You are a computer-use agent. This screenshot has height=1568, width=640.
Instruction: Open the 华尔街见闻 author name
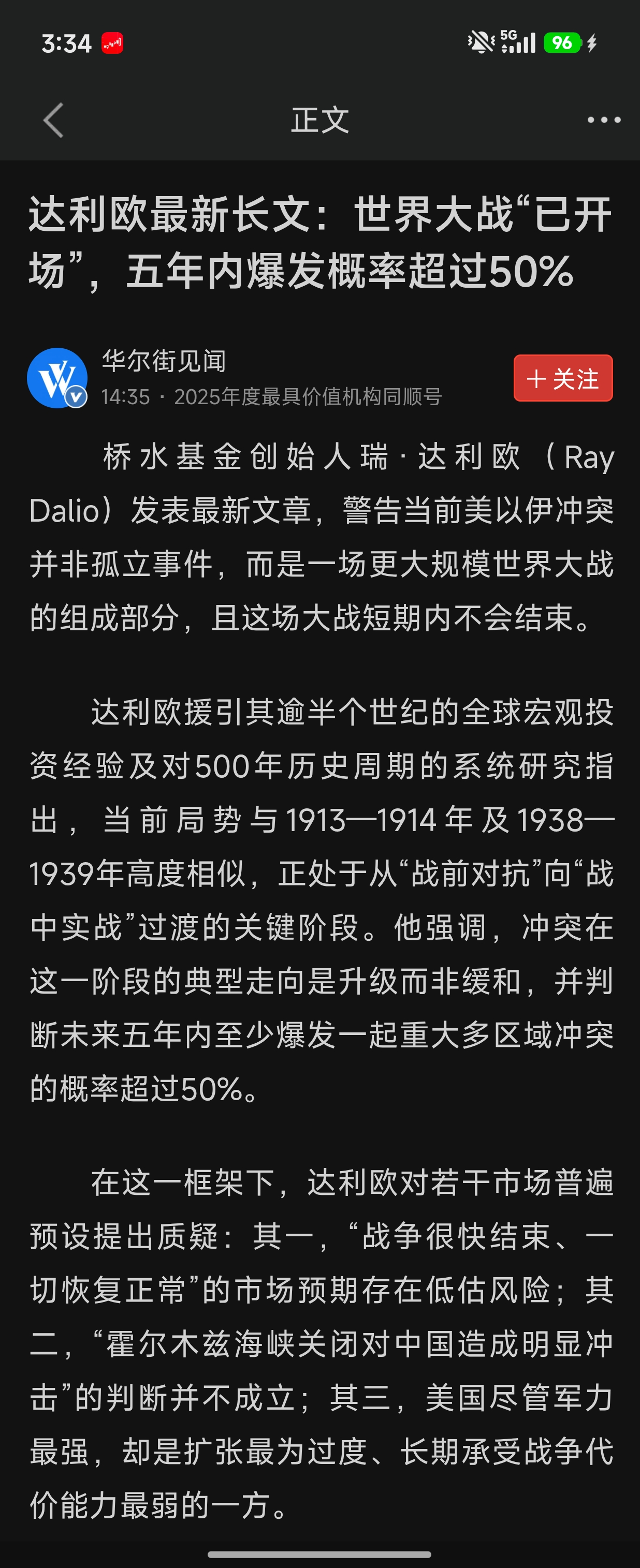164,361
